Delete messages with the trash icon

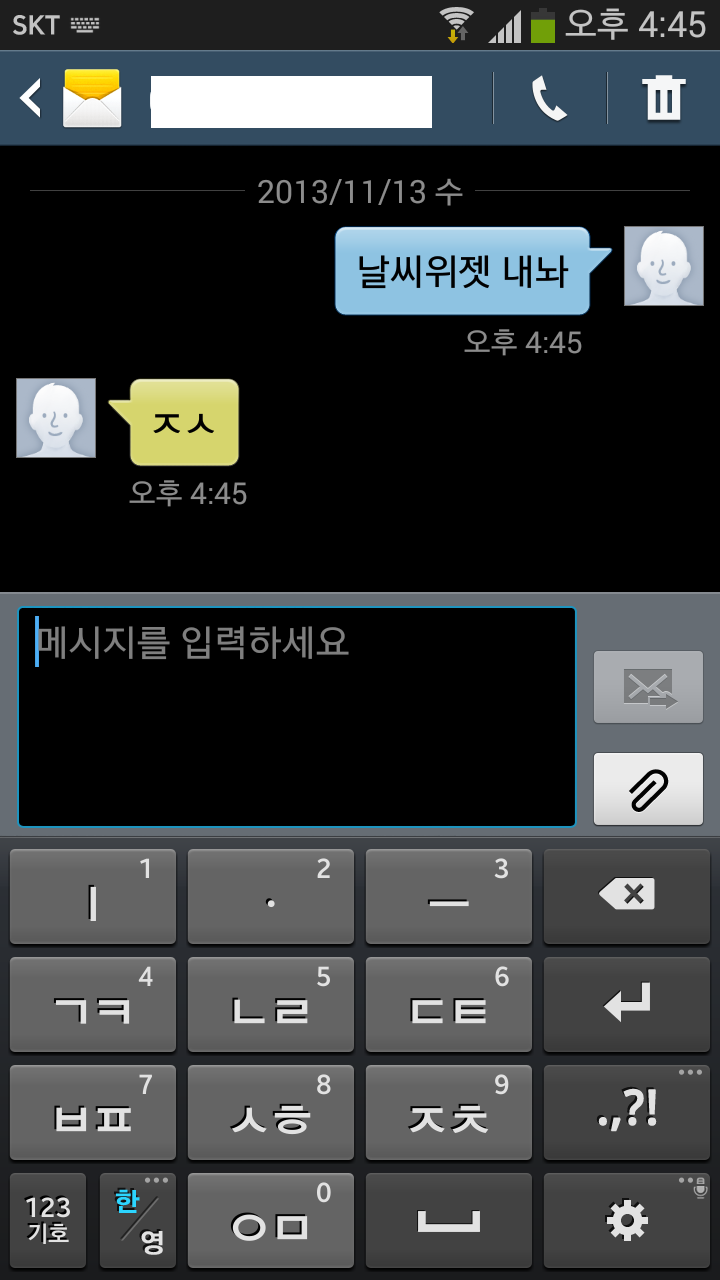tap(663, 99)
